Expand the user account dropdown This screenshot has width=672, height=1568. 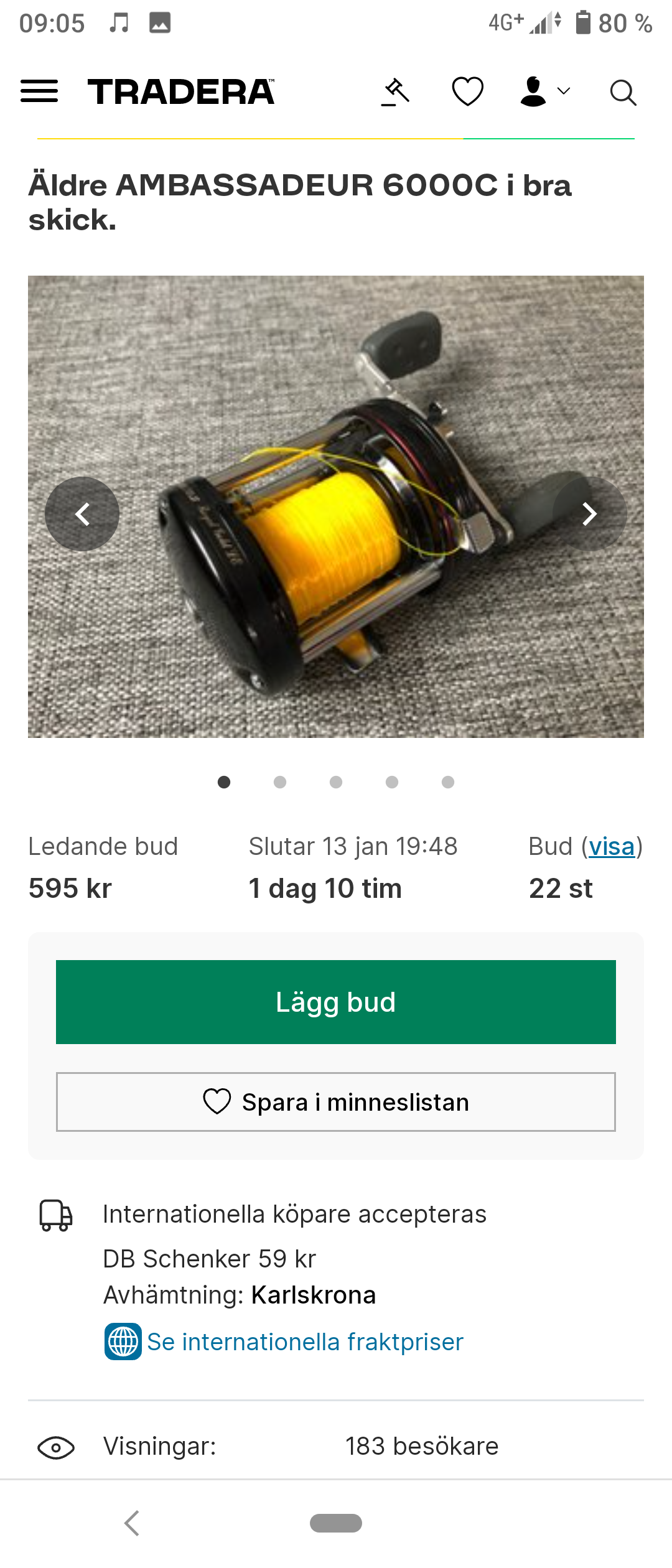tap(544, 92)
